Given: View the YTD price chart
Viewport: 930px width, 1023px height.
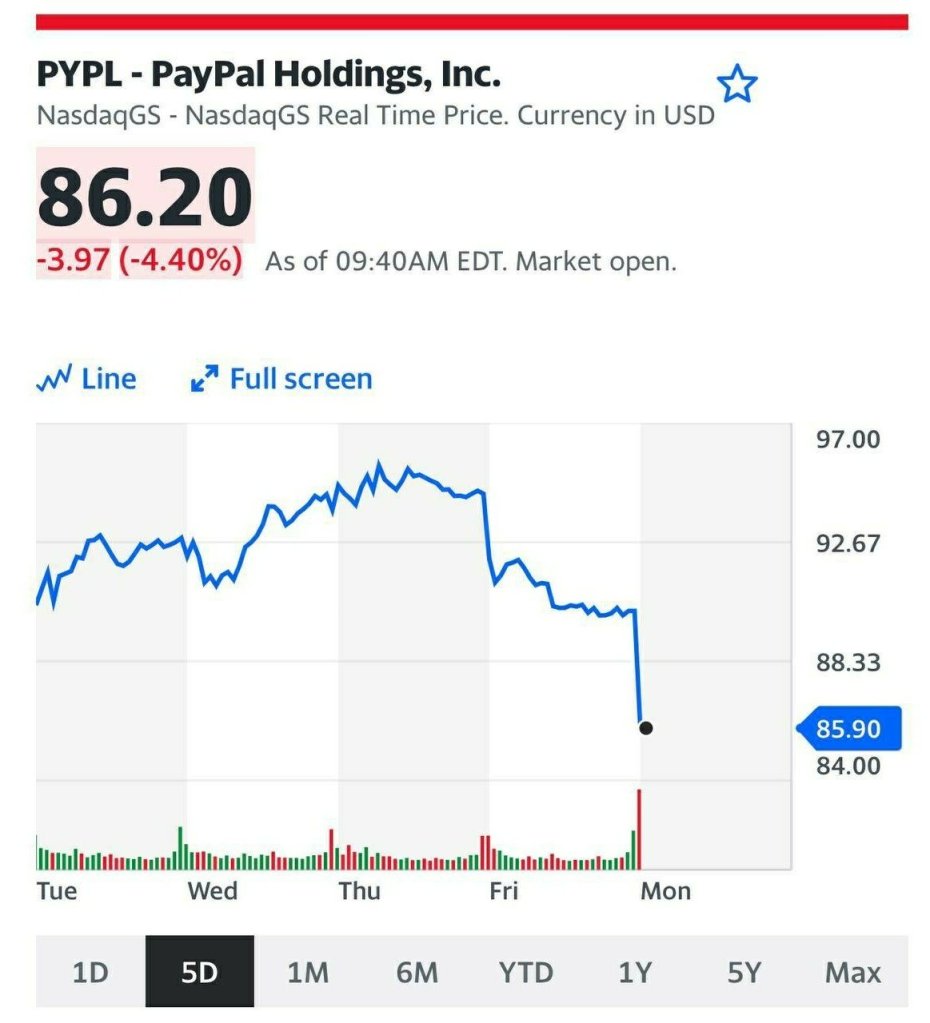Looking at the screenshot, I should [524, 972].
